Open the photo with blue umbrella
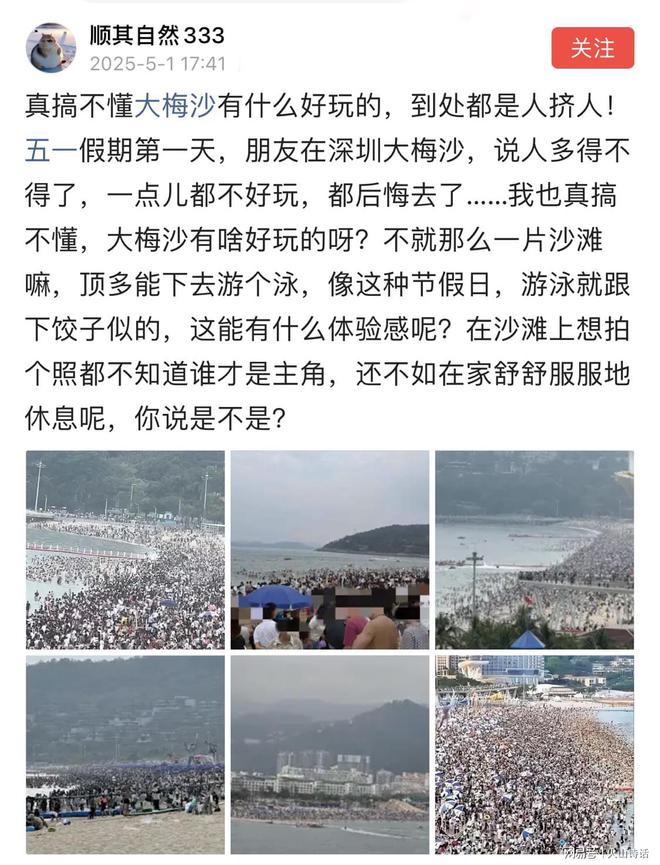This screenshot has height=865, width=660. (330, 549)
